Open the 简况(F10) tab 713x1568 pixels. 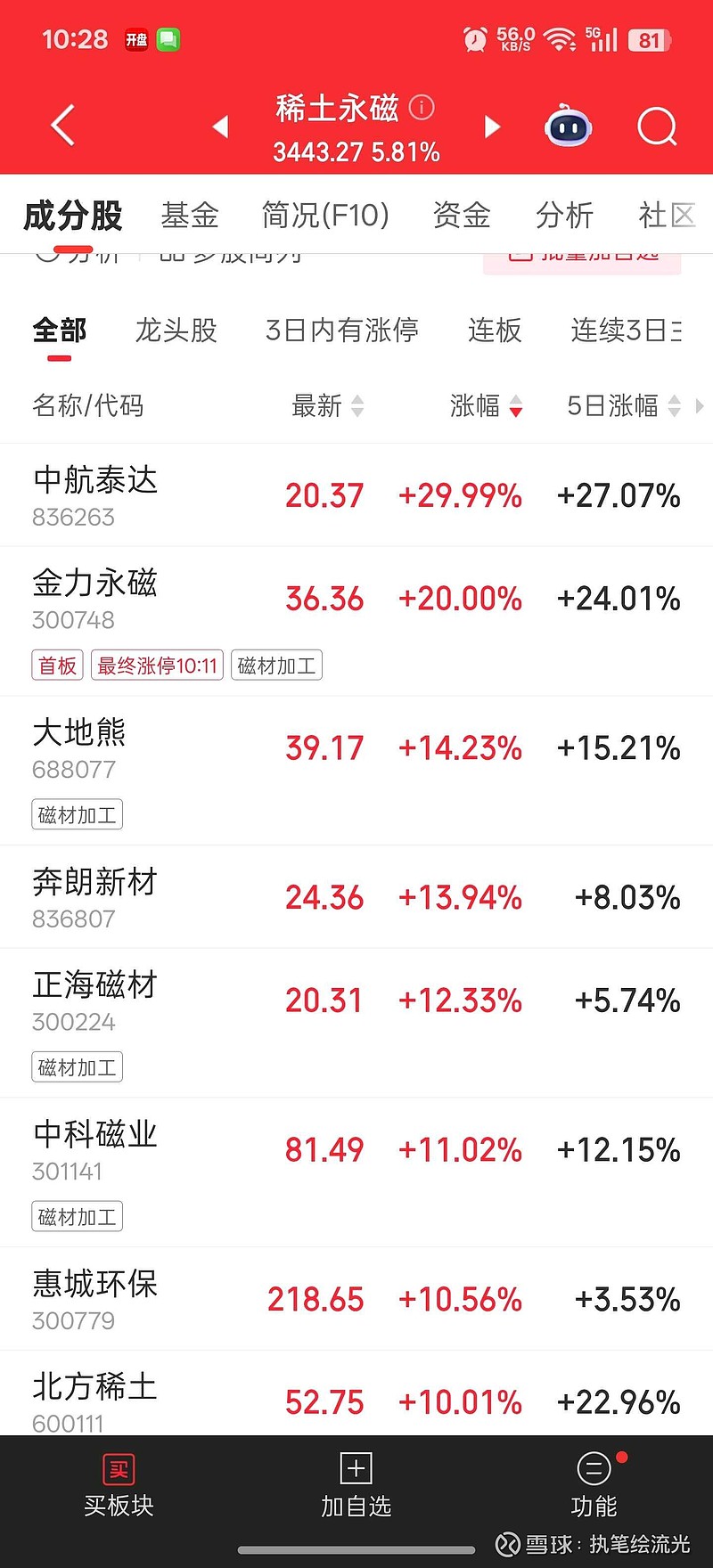point(325,215)
